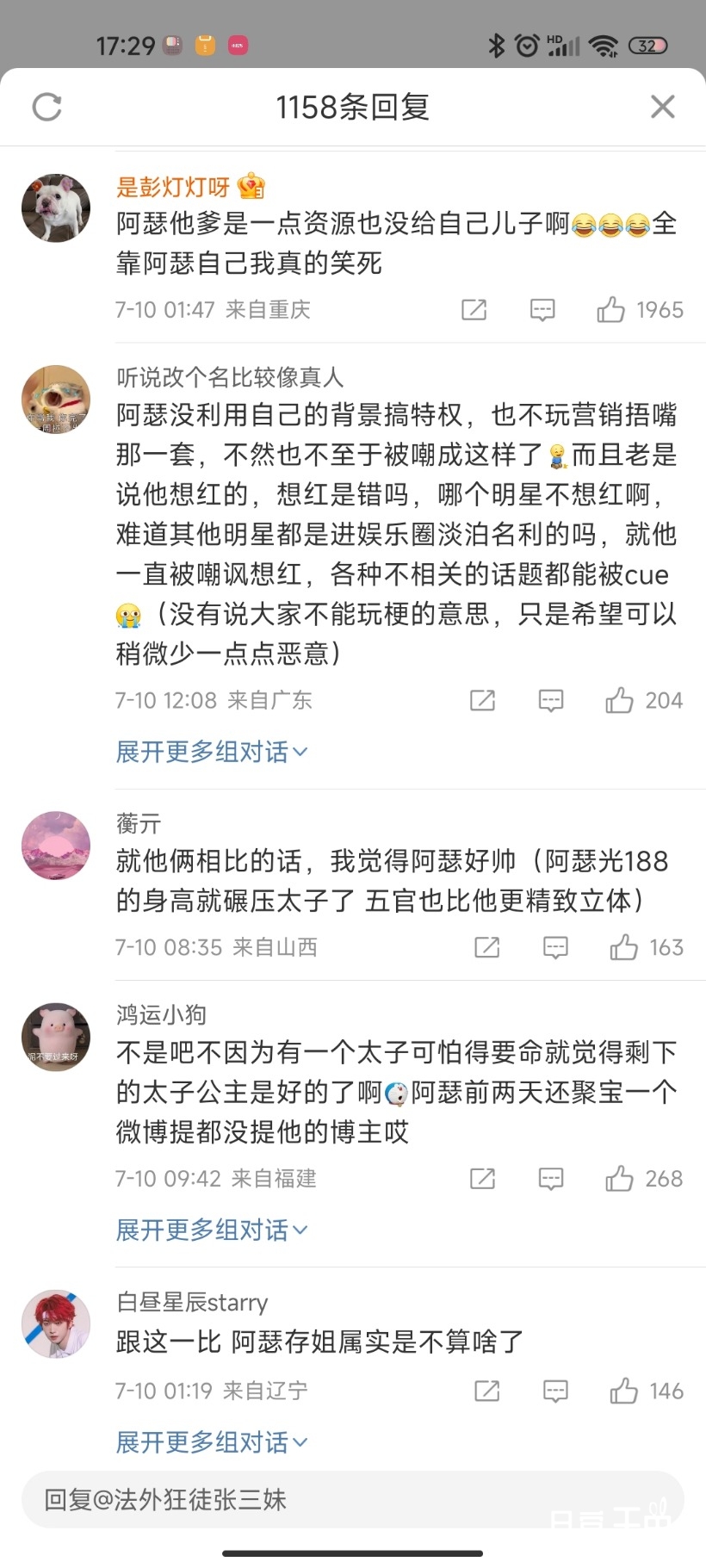
Task: Open comment options on 蘅兀's reply
Action: (x=555, y=947)
